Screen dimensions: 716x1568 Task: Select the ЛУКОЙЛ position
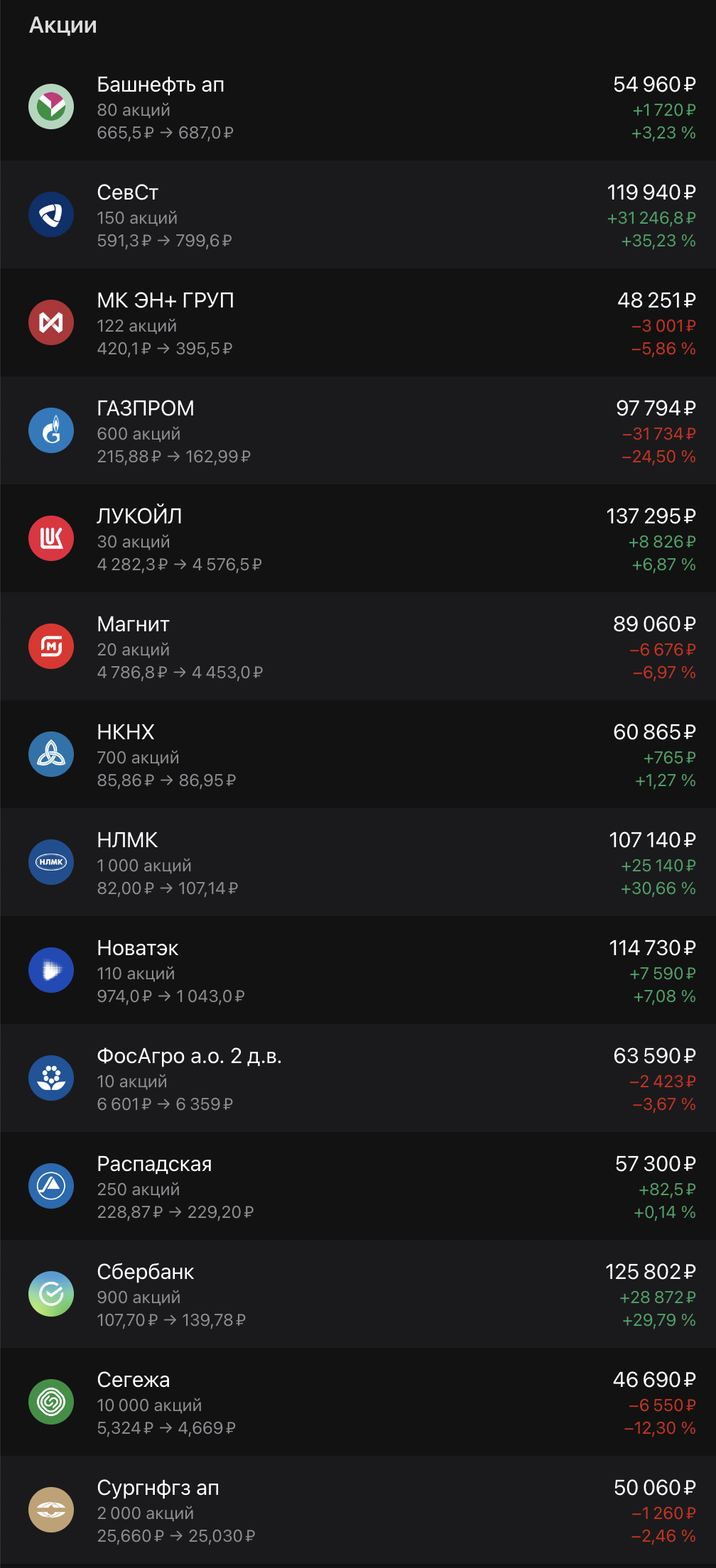pos(358,538)
